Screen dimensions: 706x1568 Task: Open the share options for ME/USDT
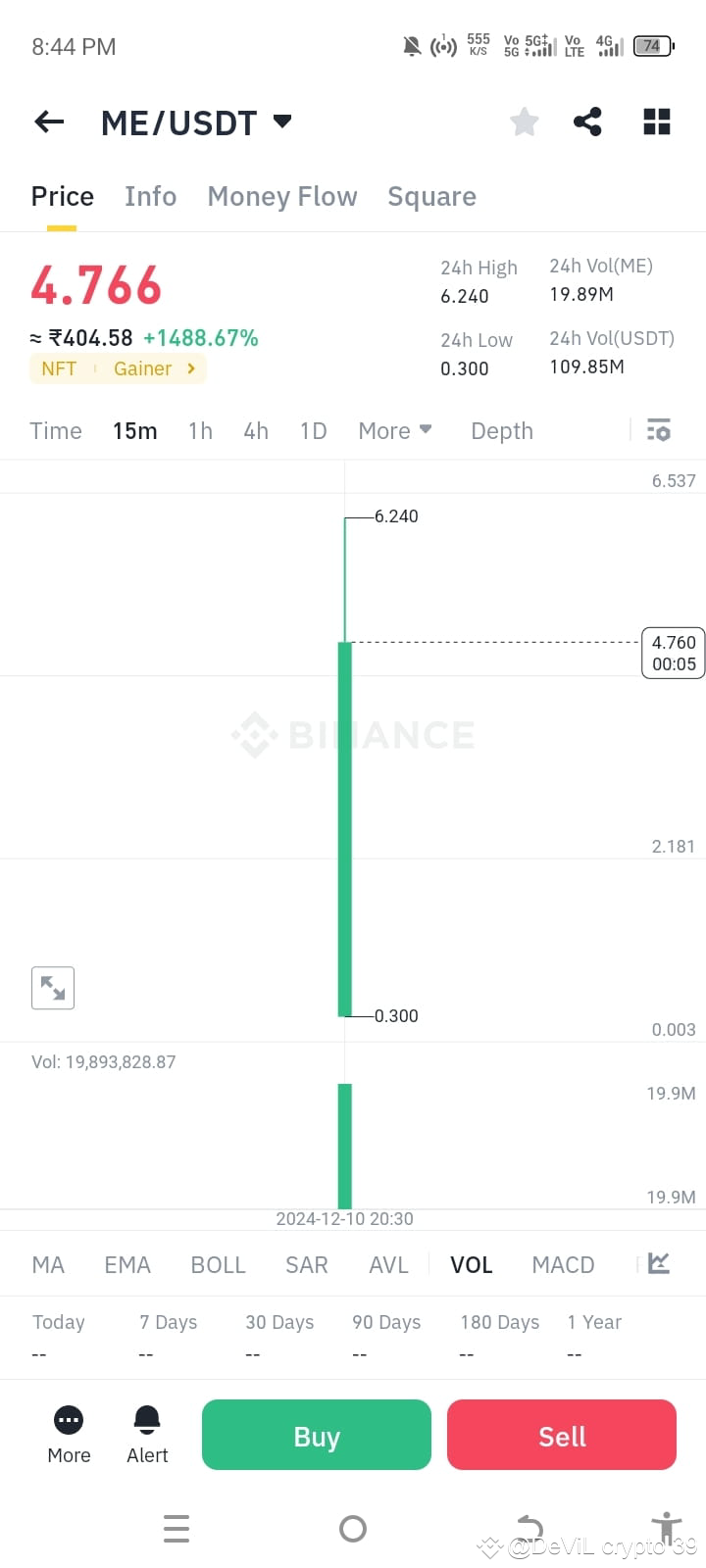pos(587,122)
